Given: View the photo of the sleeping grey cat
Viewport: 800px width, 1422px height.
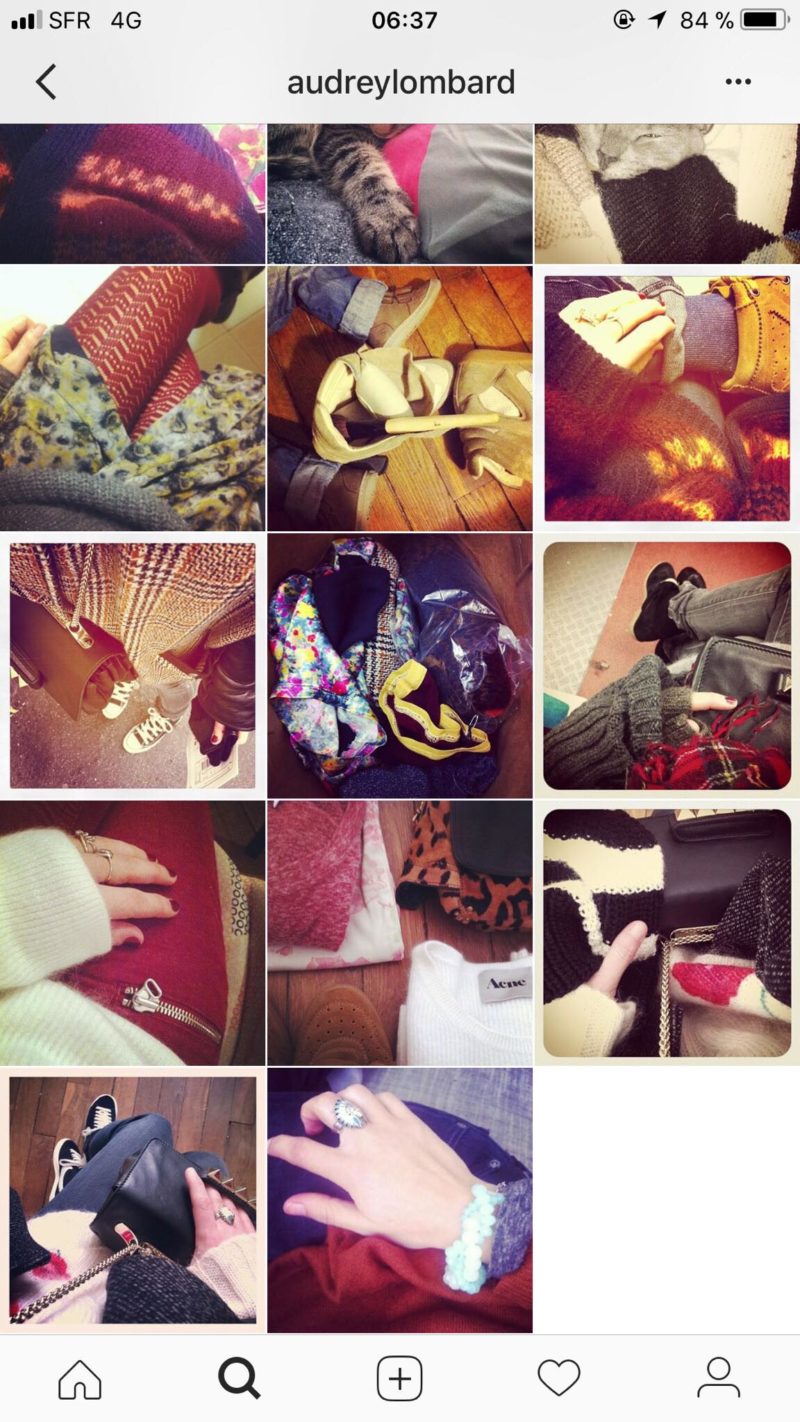Looking at the screenshot, I should [667, 193].
